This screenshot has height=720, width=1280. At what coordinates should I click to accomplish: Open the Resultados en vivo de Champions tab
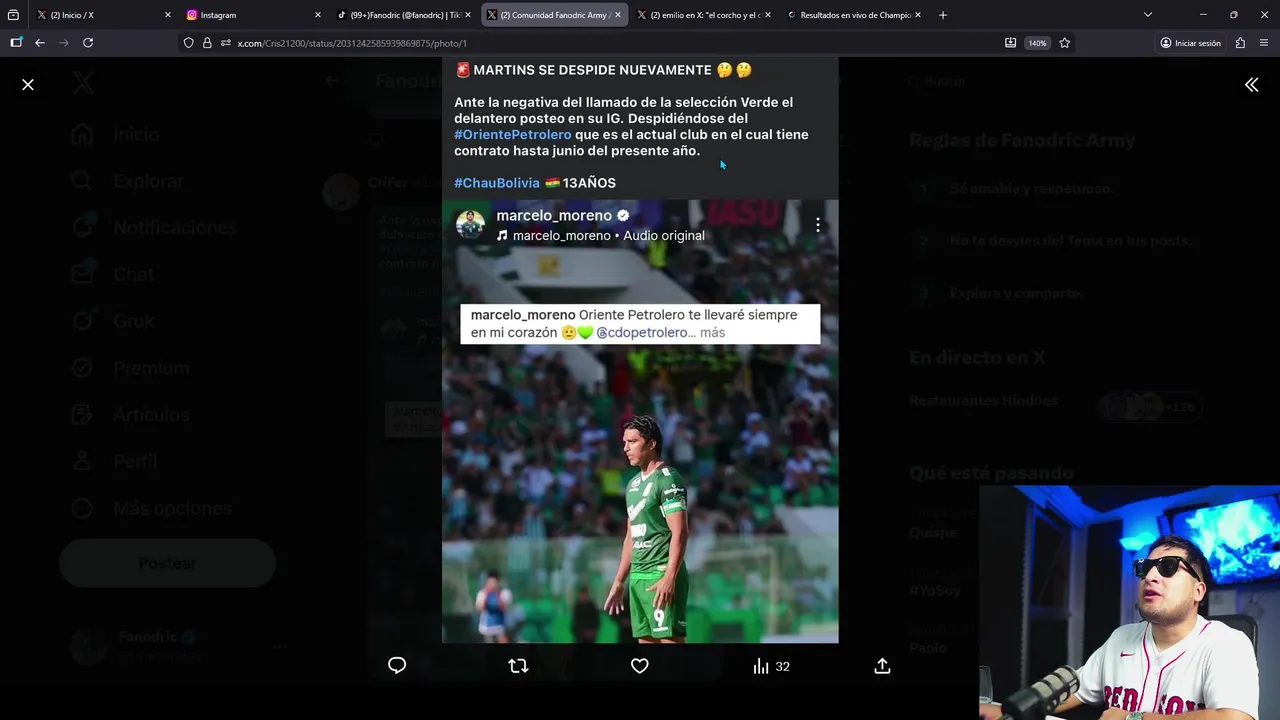(x=850, y=15)
